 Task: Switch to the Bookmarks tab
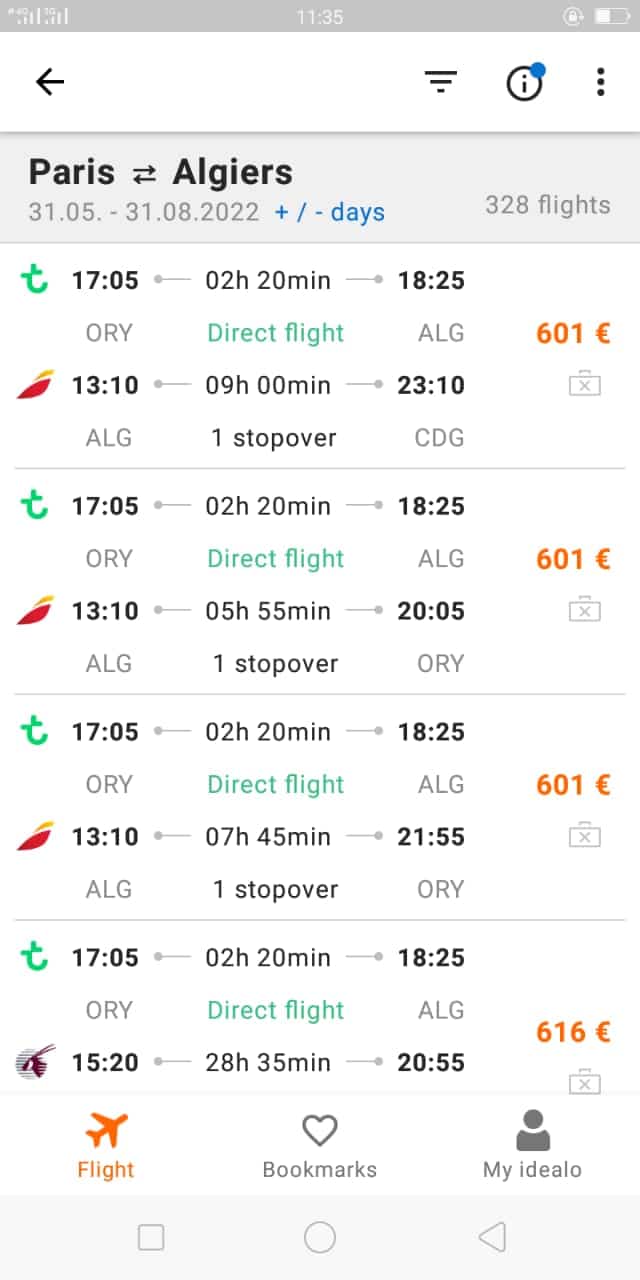[320, 1146]
